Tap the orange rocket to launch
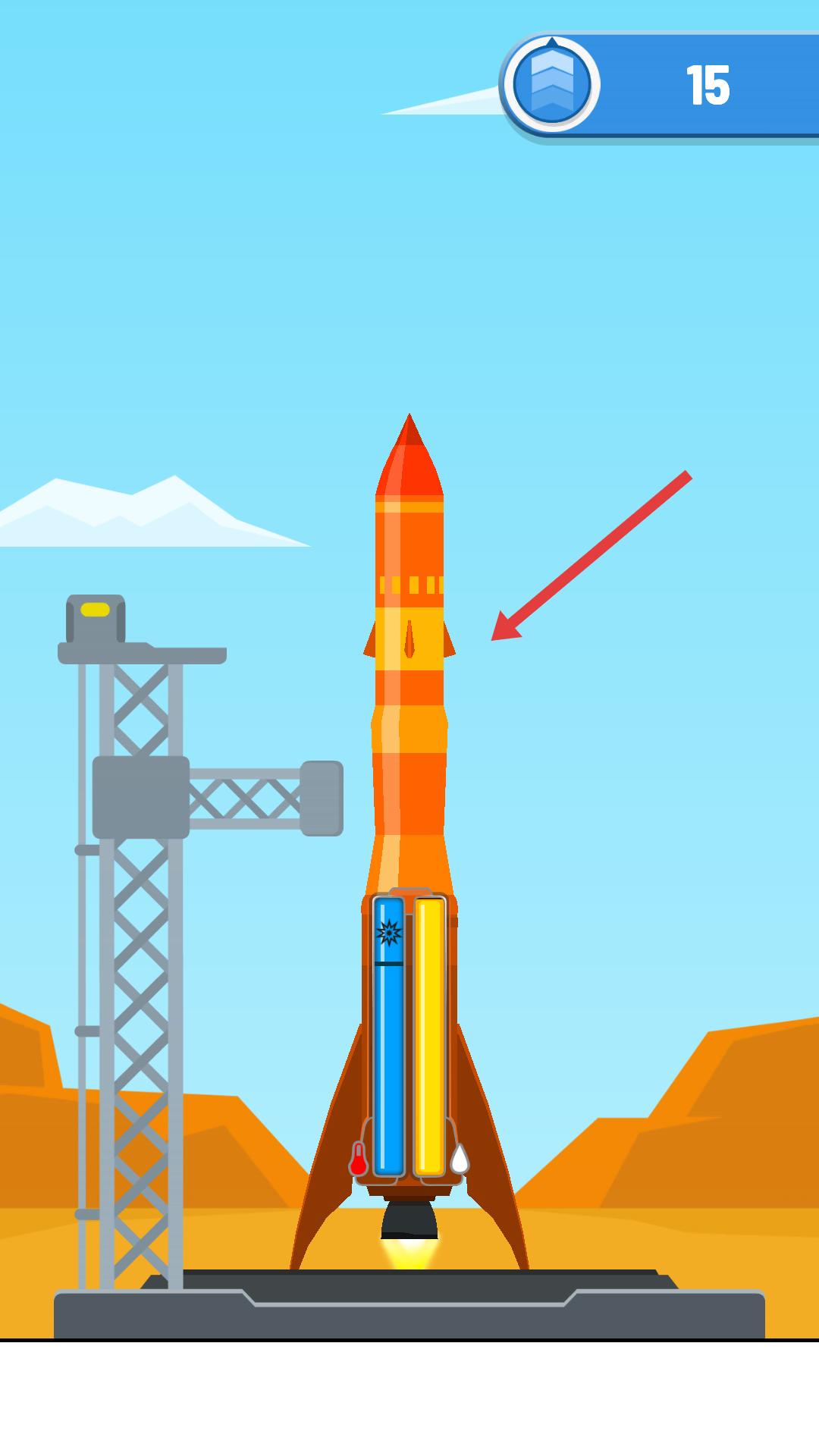This screenshot has width=819, height=1456. (x=409, y=682)
